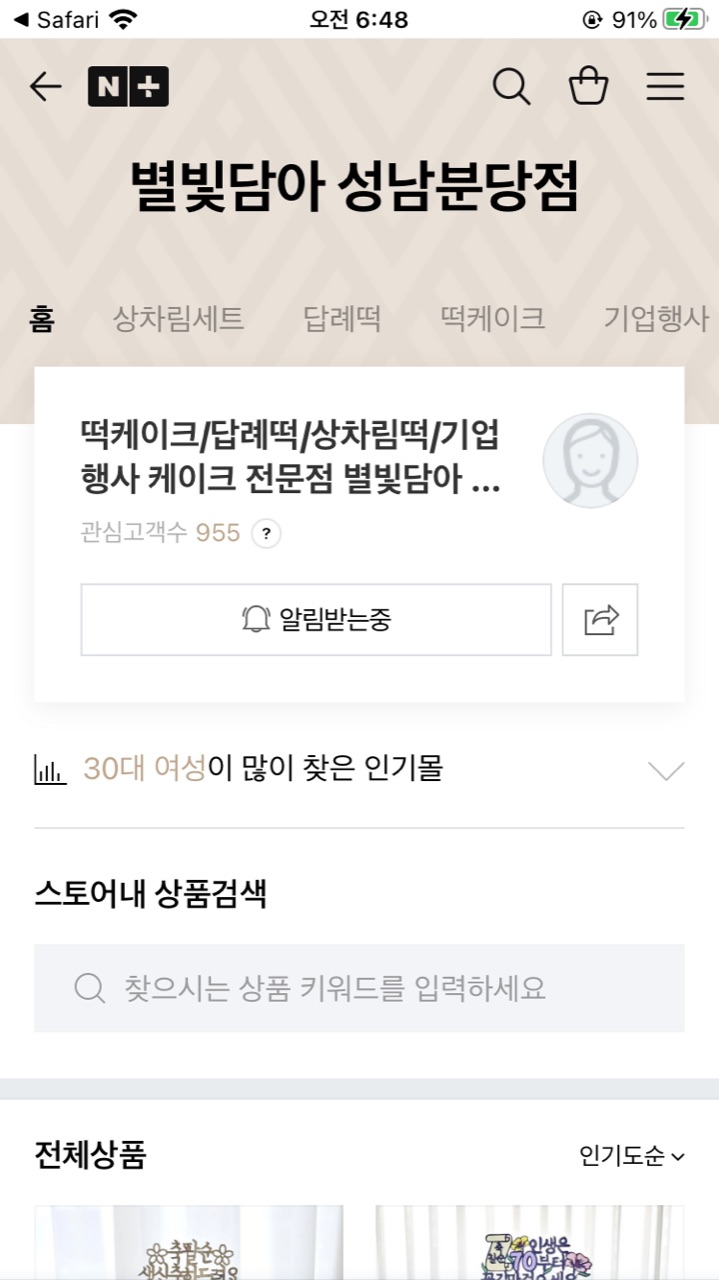Share this store

[600, 620]
